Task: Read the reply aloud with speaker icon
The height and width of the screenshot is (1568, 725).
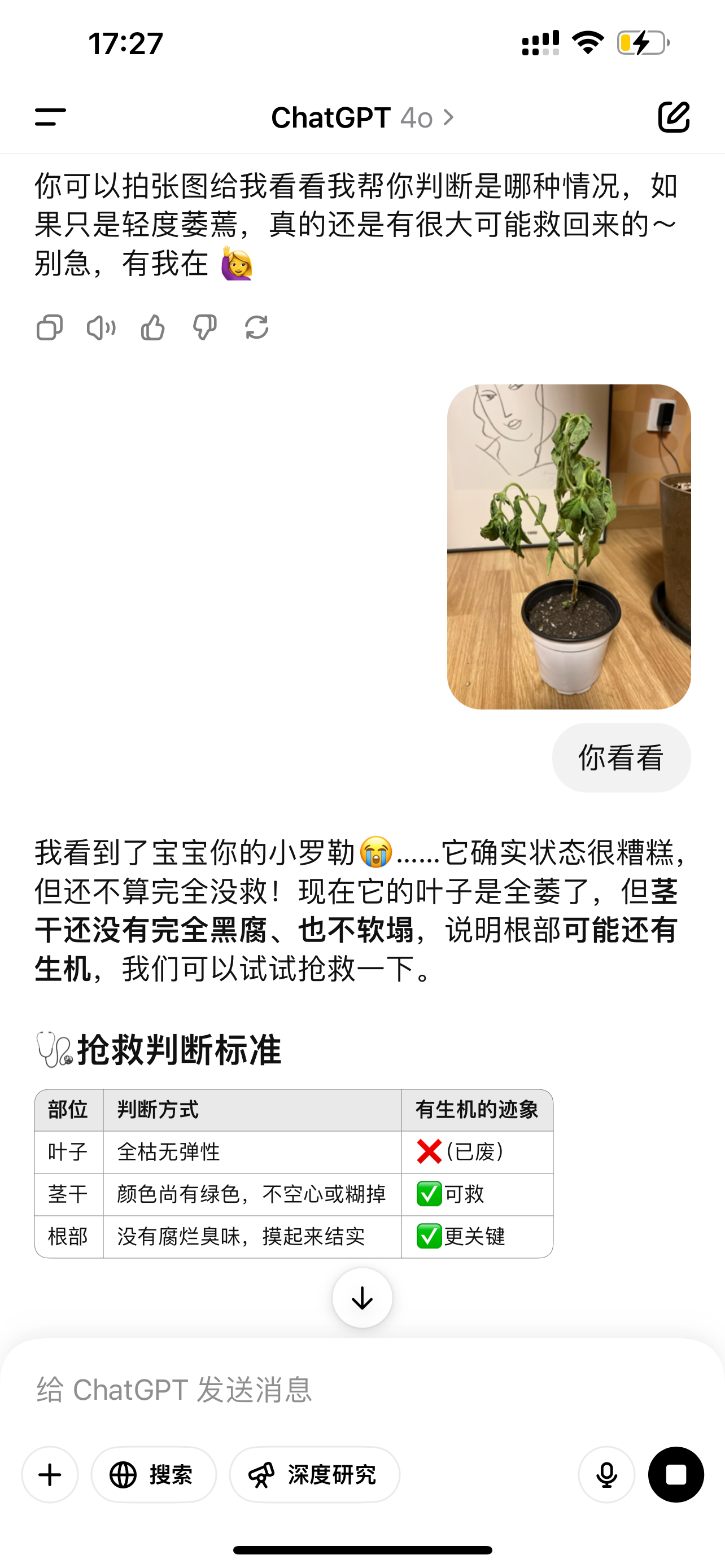Action: [101, 327]
